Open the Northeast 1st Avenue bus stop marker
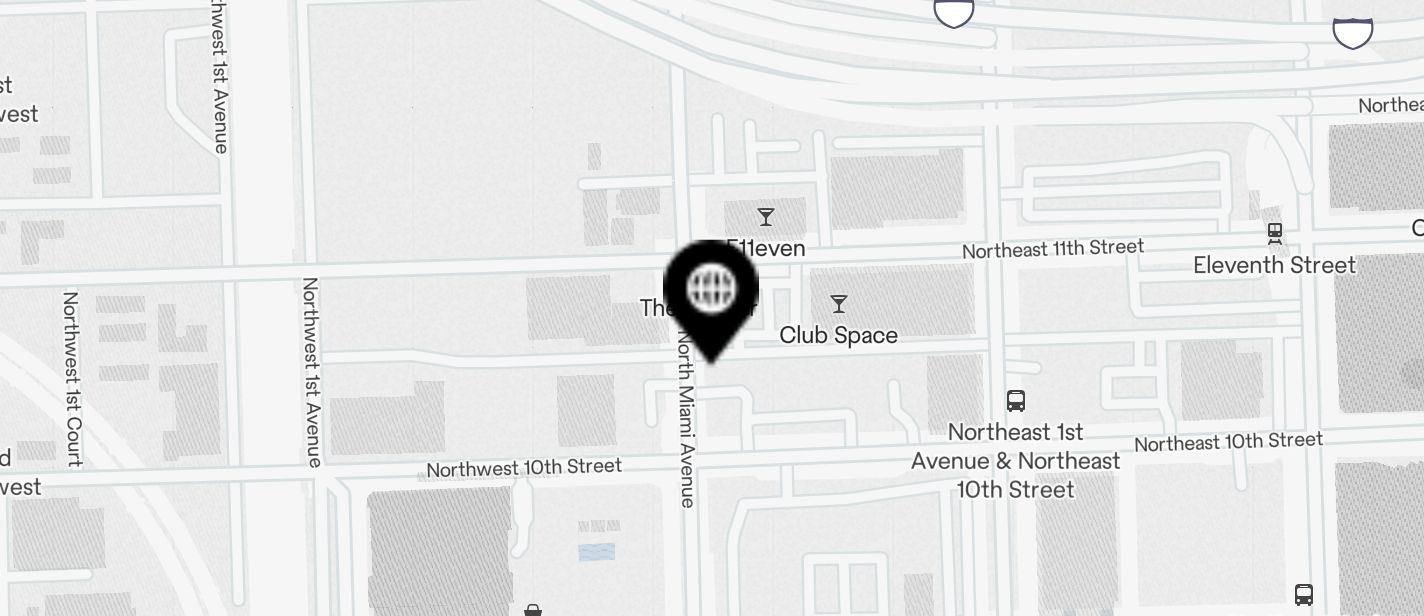1424x616 pixels. (x=1016, y=401)
